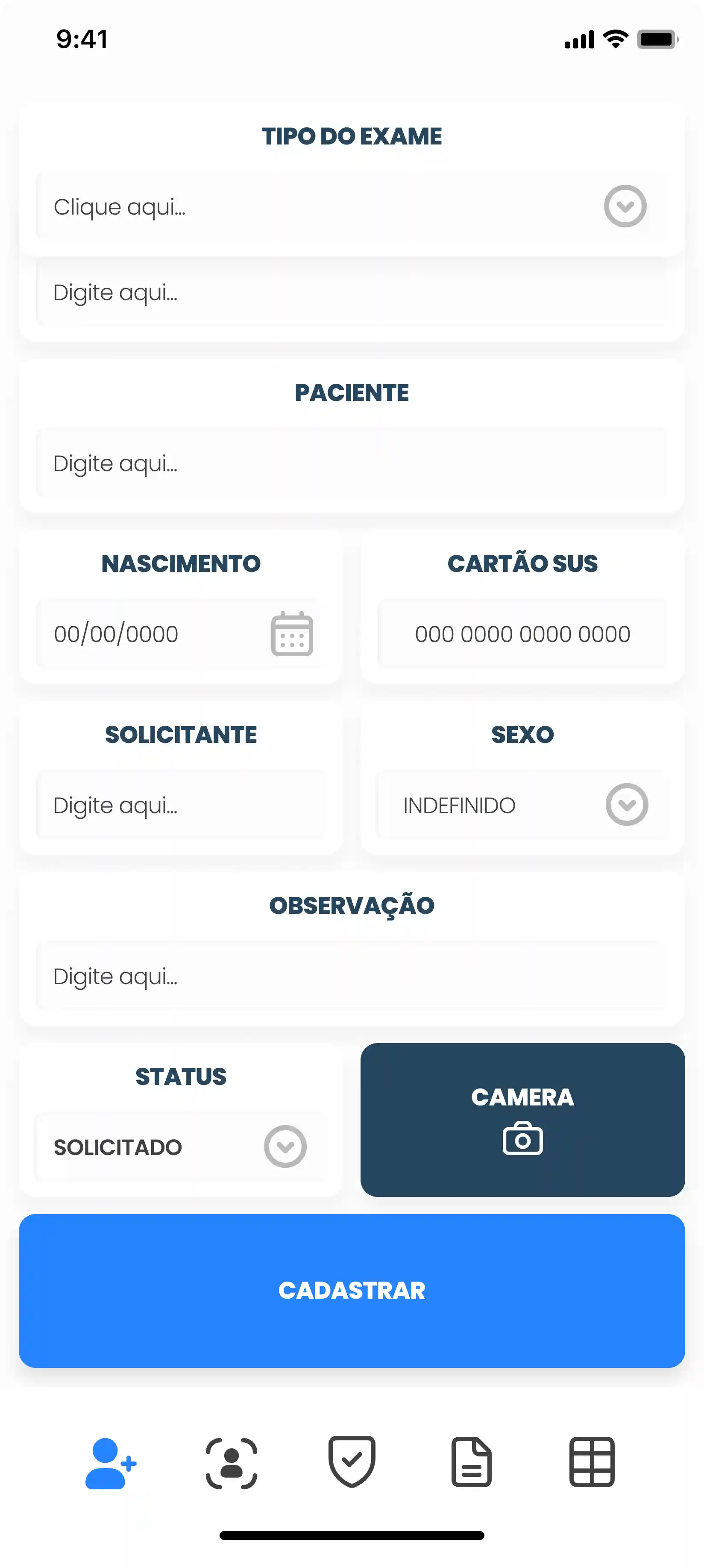The height and width of the screenshot is (1568, 704).
Task: Open the TIPO DO EXAME dropdown
Action: [x=625, y=206]
